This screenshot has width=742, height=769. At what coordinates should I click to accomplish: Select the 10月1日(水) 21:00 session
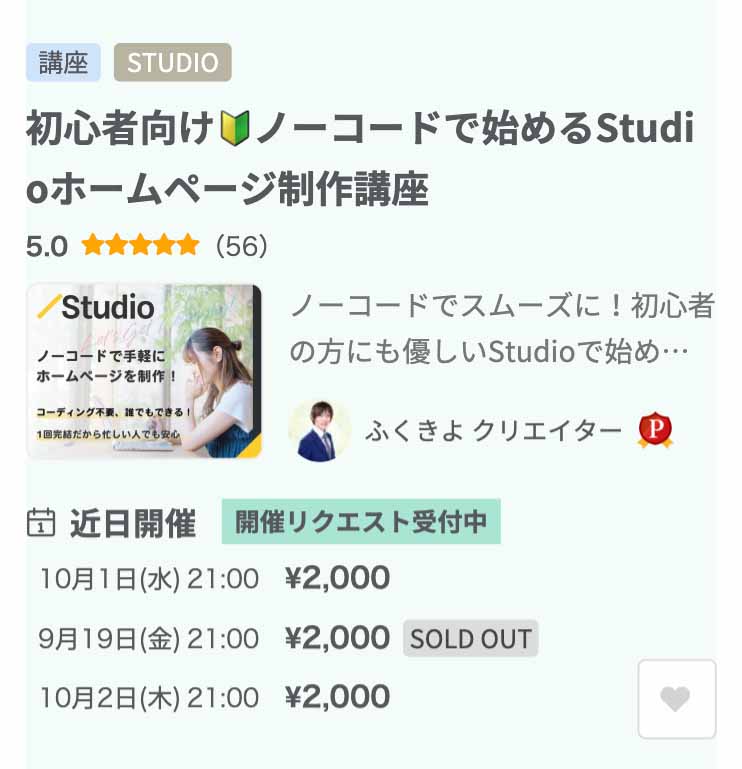(x=150, y=579)
